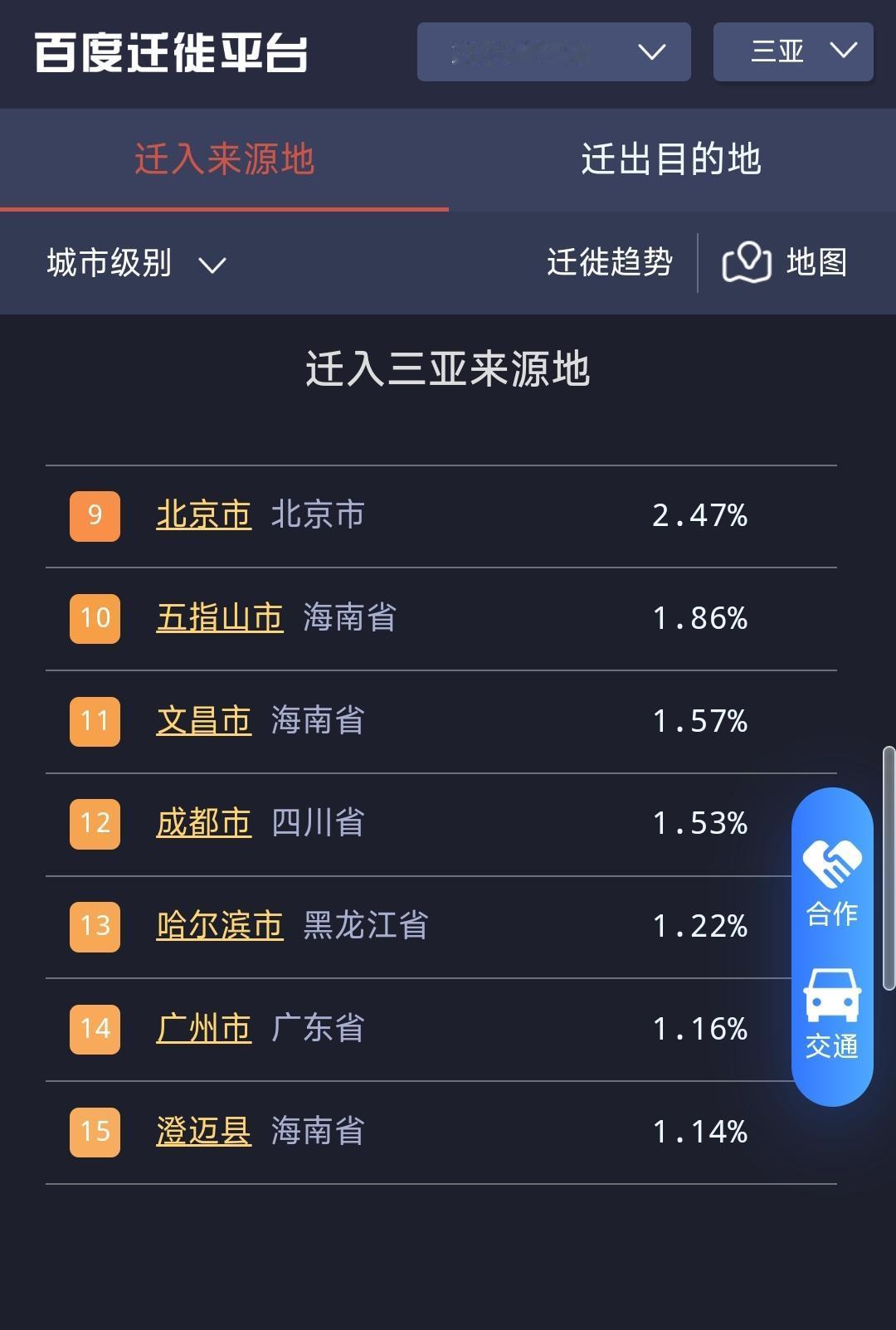Click the 迁徙趋势 button

coord(611,264)
